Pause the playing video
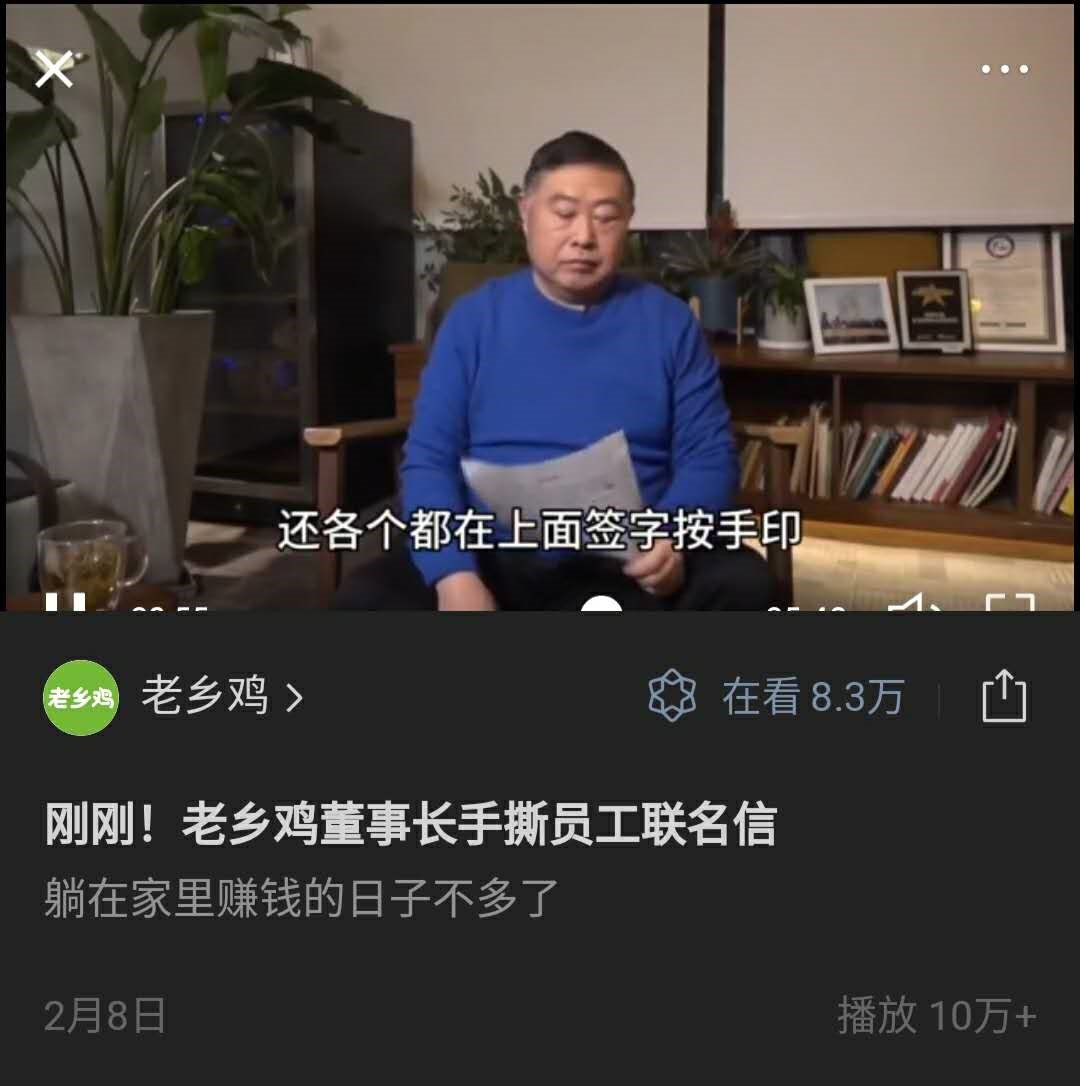This screenshot has height=1086, width=1080. click(66, 603)
